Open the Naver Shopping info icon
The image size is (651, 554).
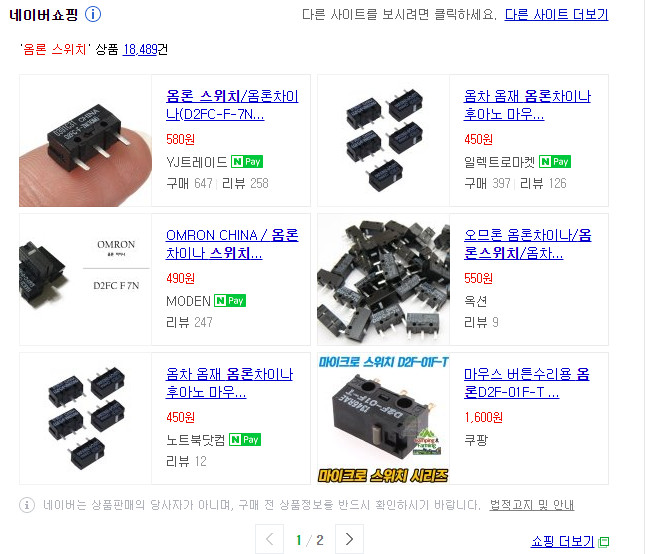93,15
